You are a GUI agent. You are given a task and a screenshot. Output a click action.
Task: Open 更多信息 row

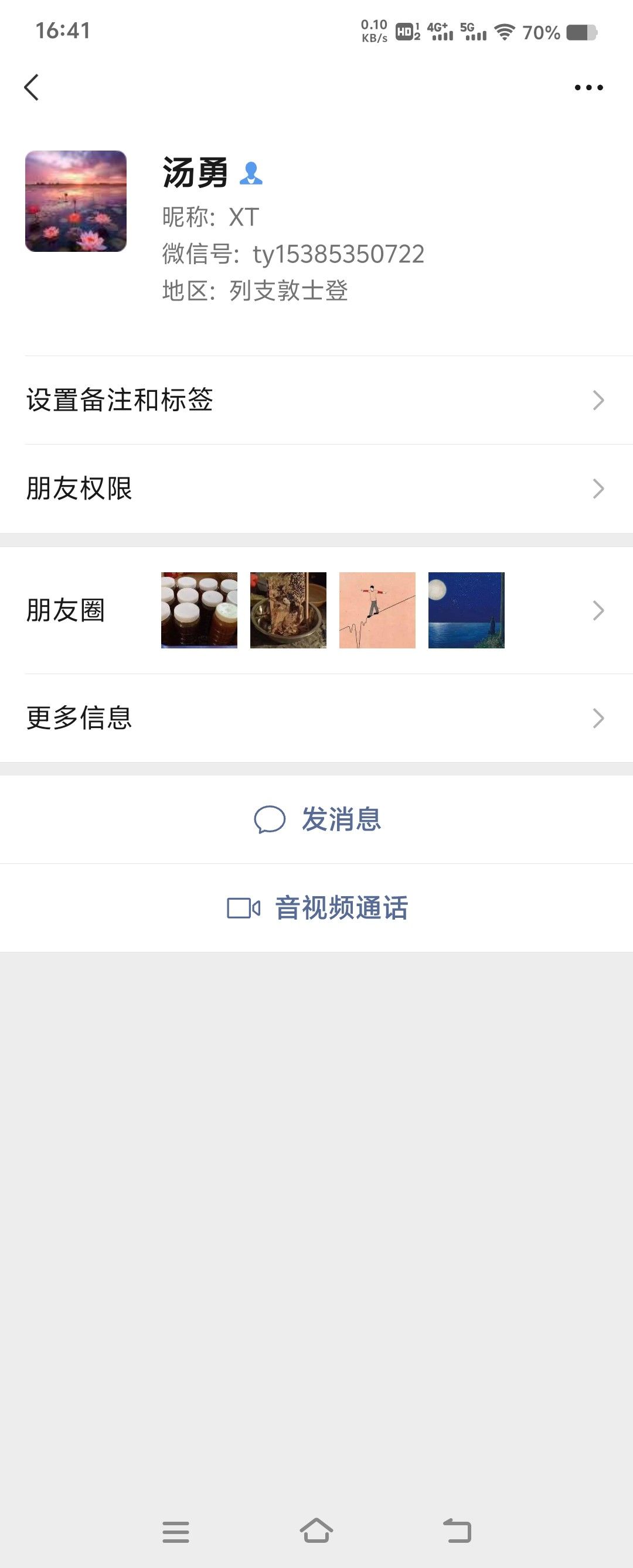(x=316, y=718)
